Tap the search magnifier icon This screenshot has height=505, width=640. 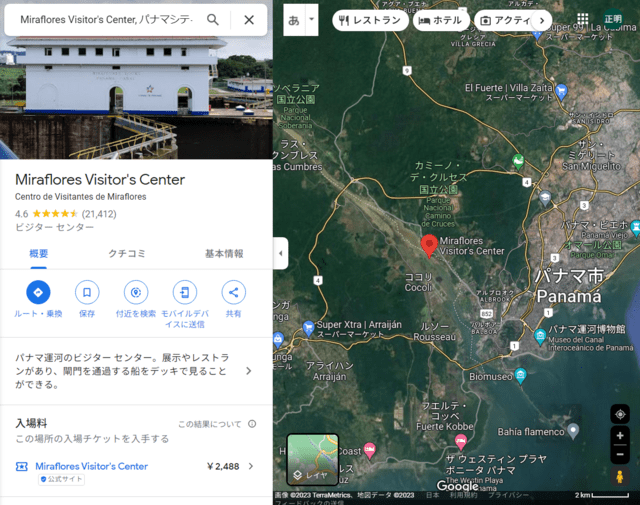coord(213,20)
